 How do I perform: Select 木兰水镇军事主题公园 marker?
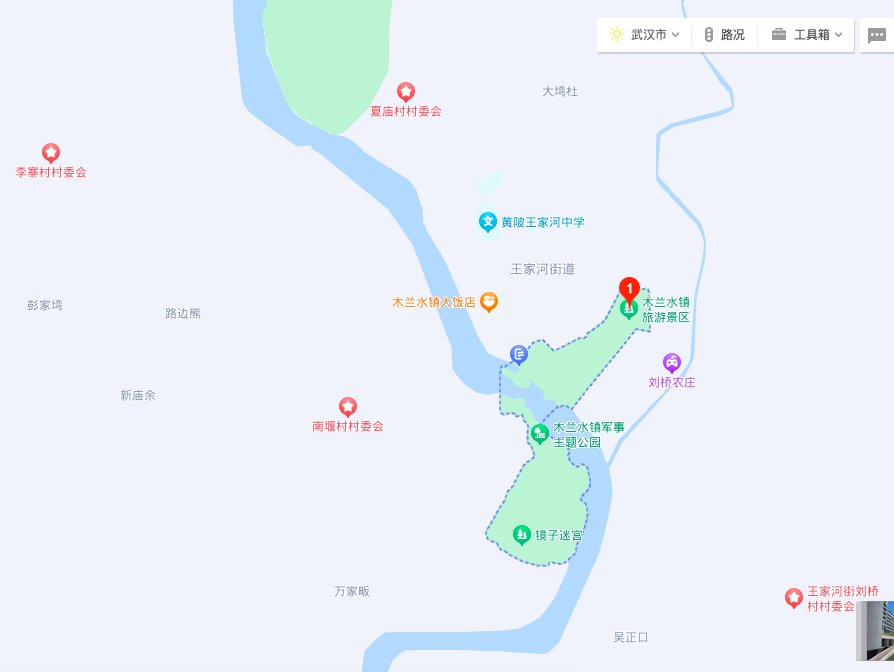tap(540, 434)
